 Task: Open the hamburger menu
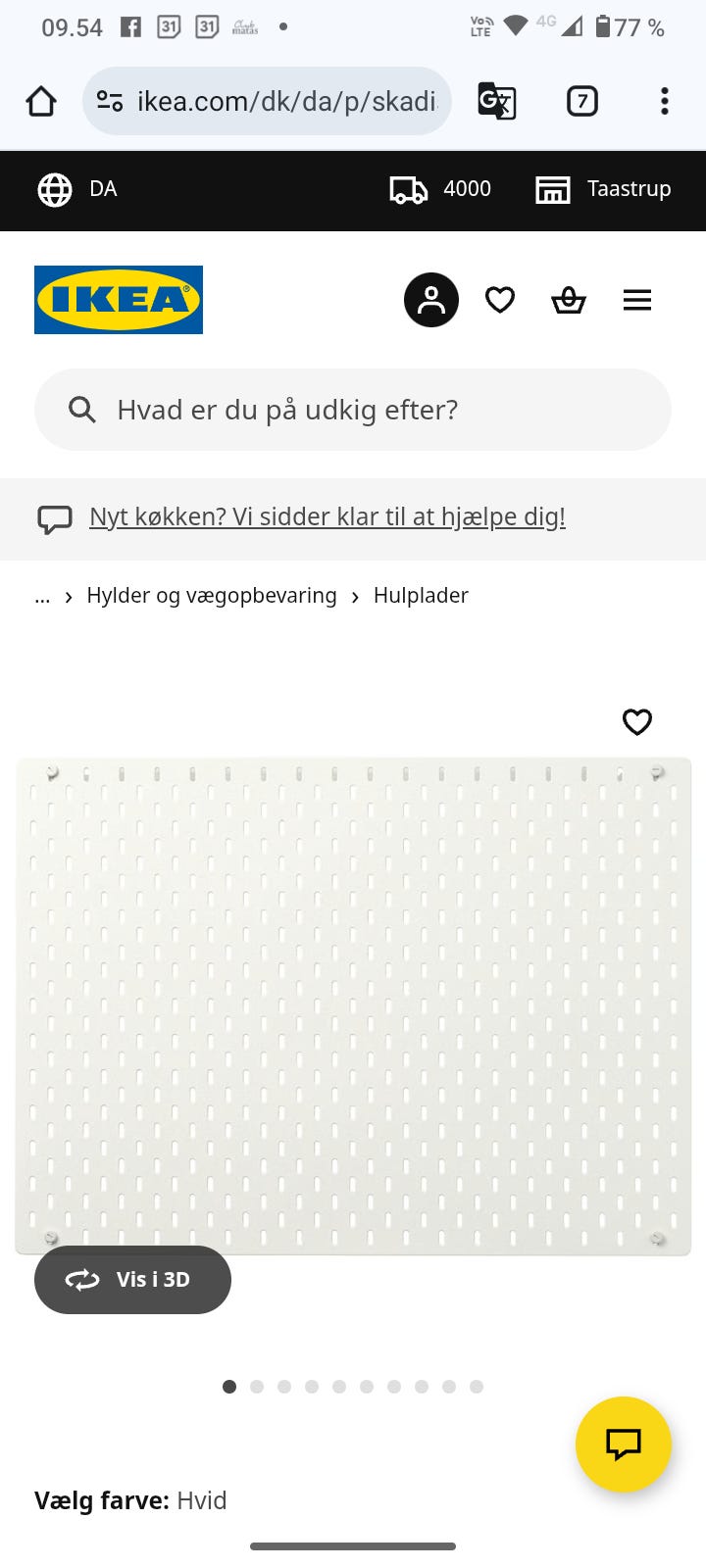637,300
